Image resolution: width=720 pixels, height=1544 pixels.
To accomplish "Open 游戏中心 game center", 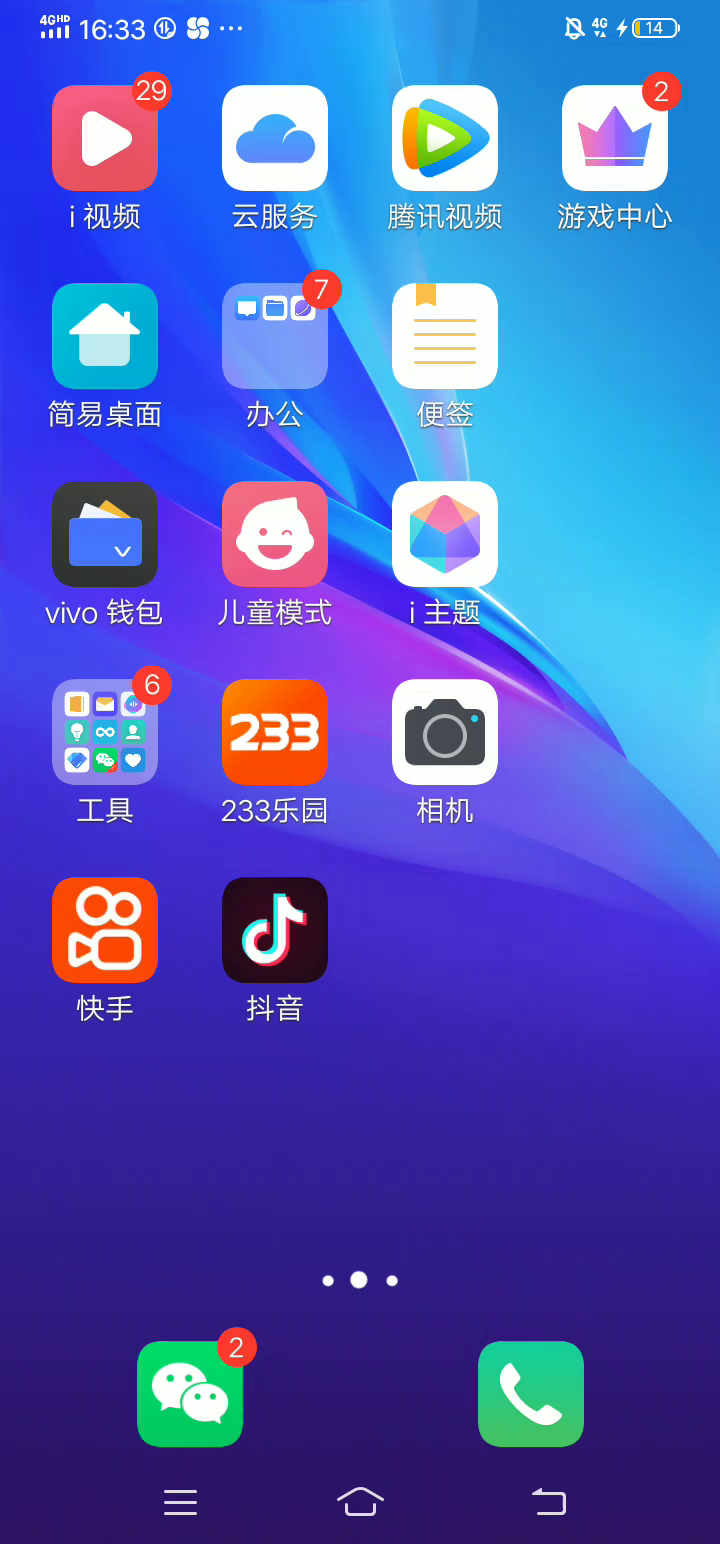I will (x=615, y=138).
